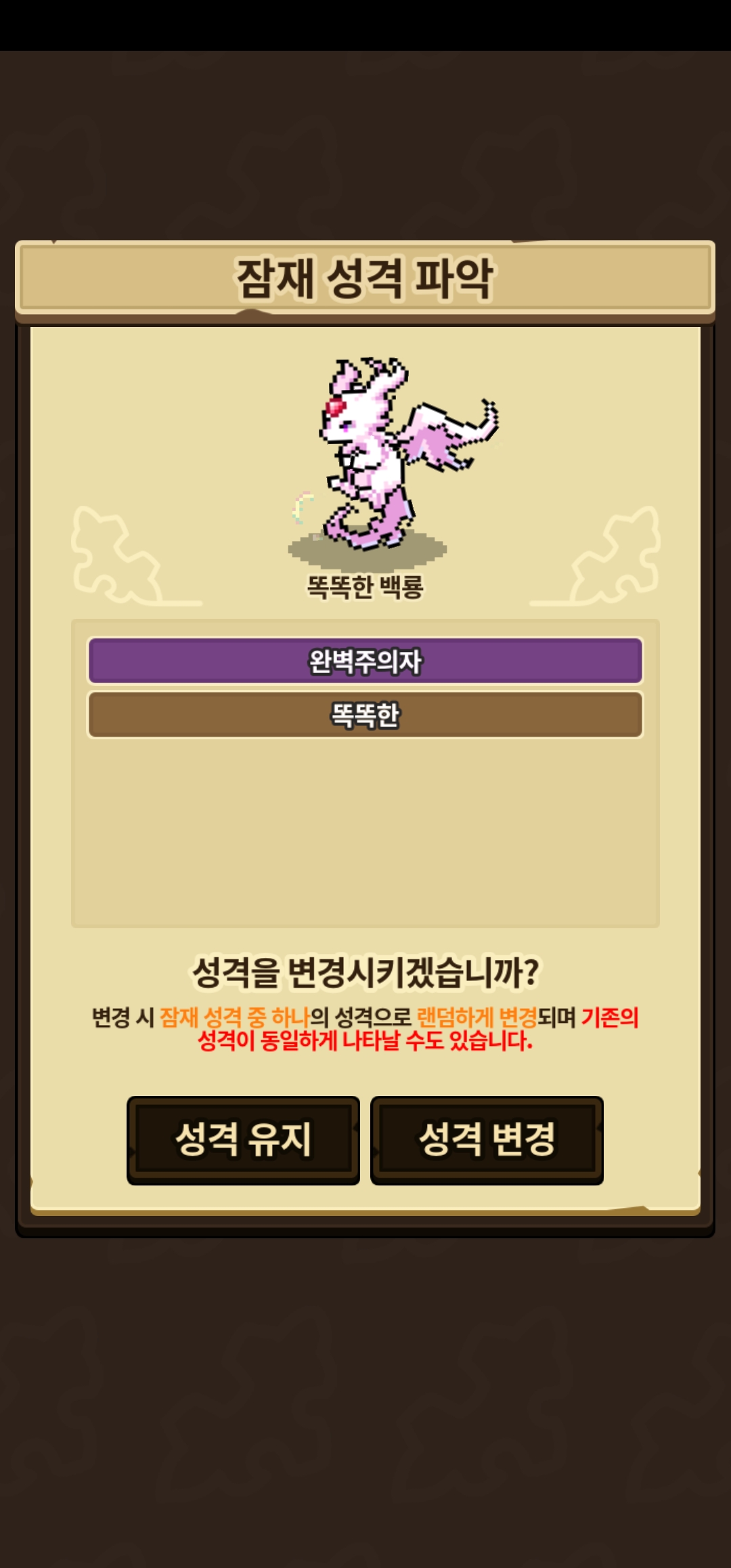Viewport: 731px width, 1568px height.
Task: Tap the 성격 유지 button
Action: coord(243,1139)
